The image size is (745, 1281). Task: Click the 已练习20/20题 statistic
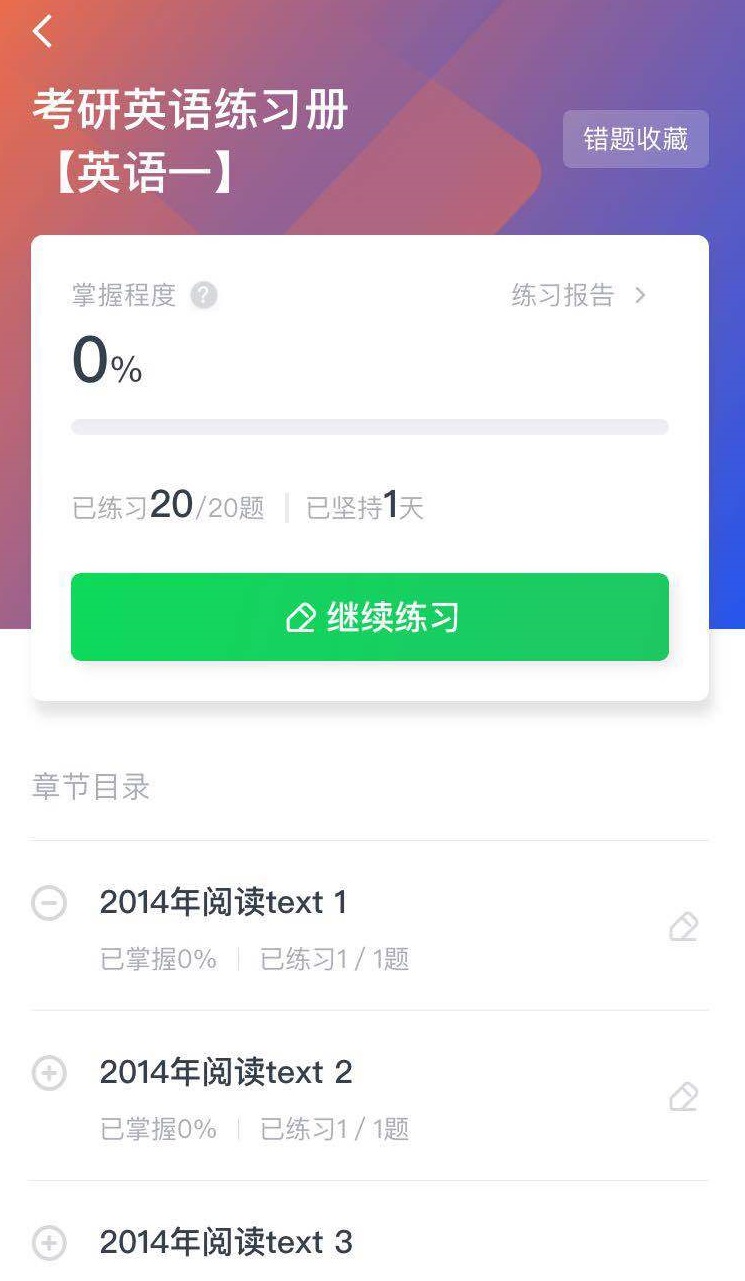168,505
